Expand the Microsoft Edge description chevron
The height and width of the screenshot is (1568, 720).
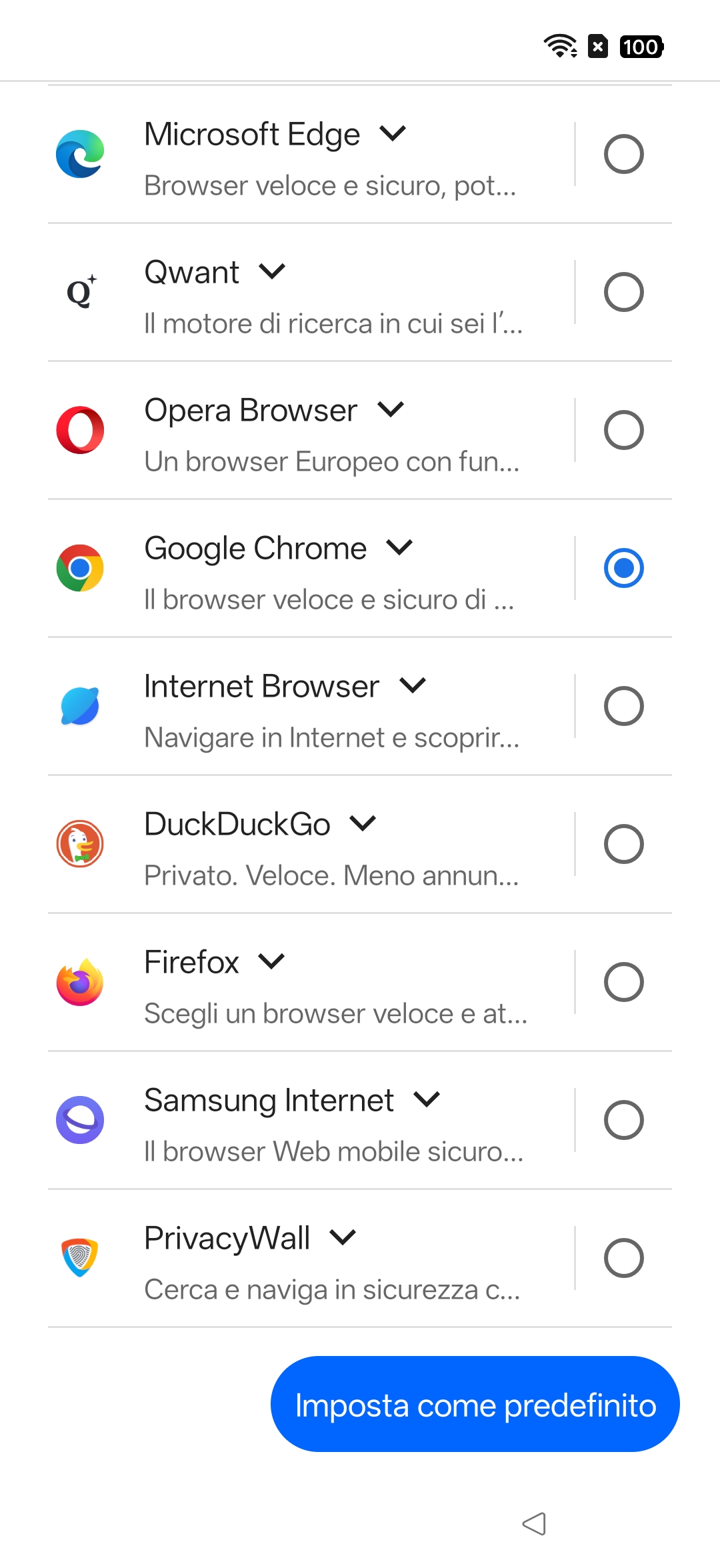point(393,134)
